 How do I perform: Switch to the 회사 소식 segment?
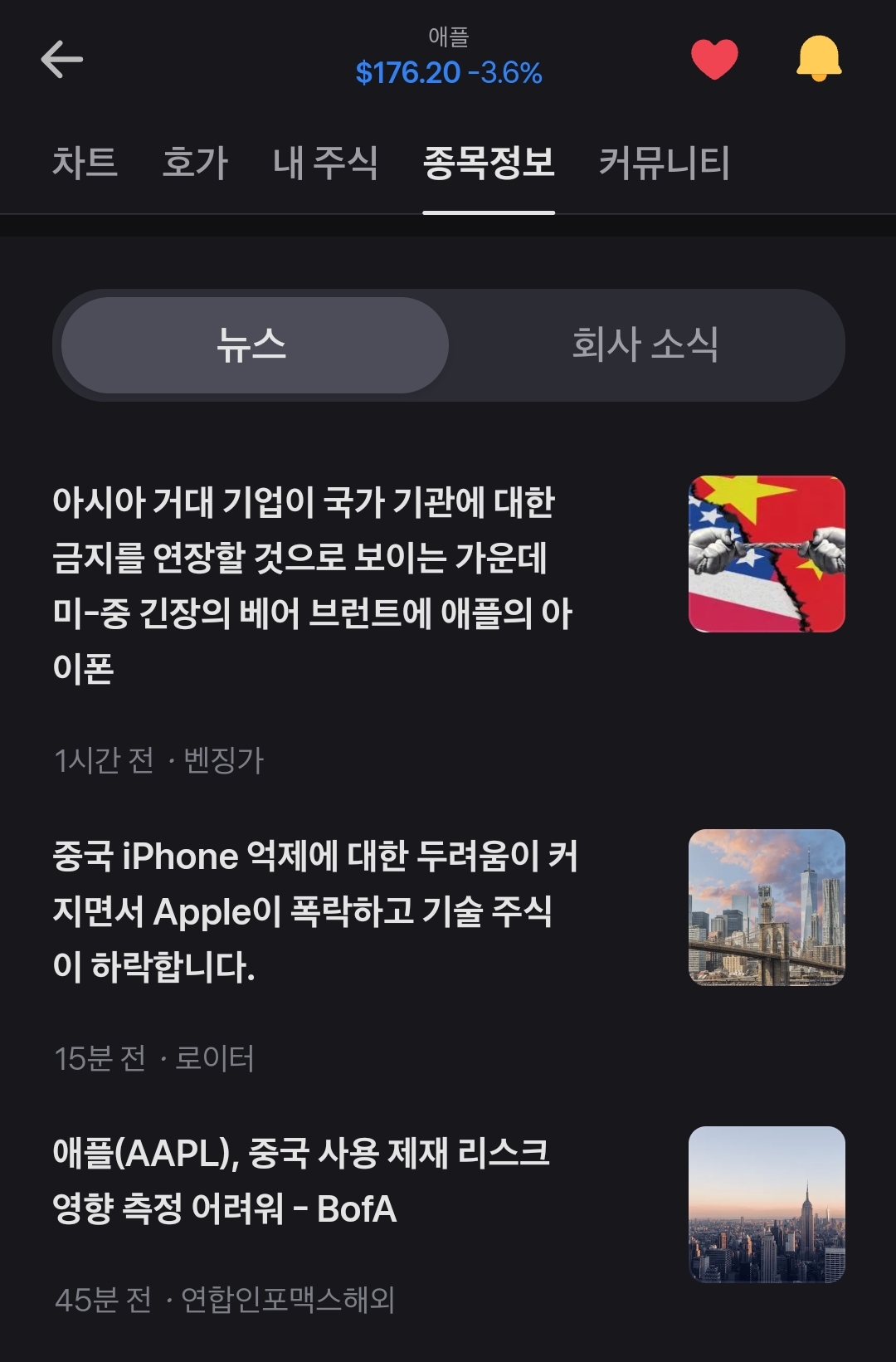[x=645, y=344]
